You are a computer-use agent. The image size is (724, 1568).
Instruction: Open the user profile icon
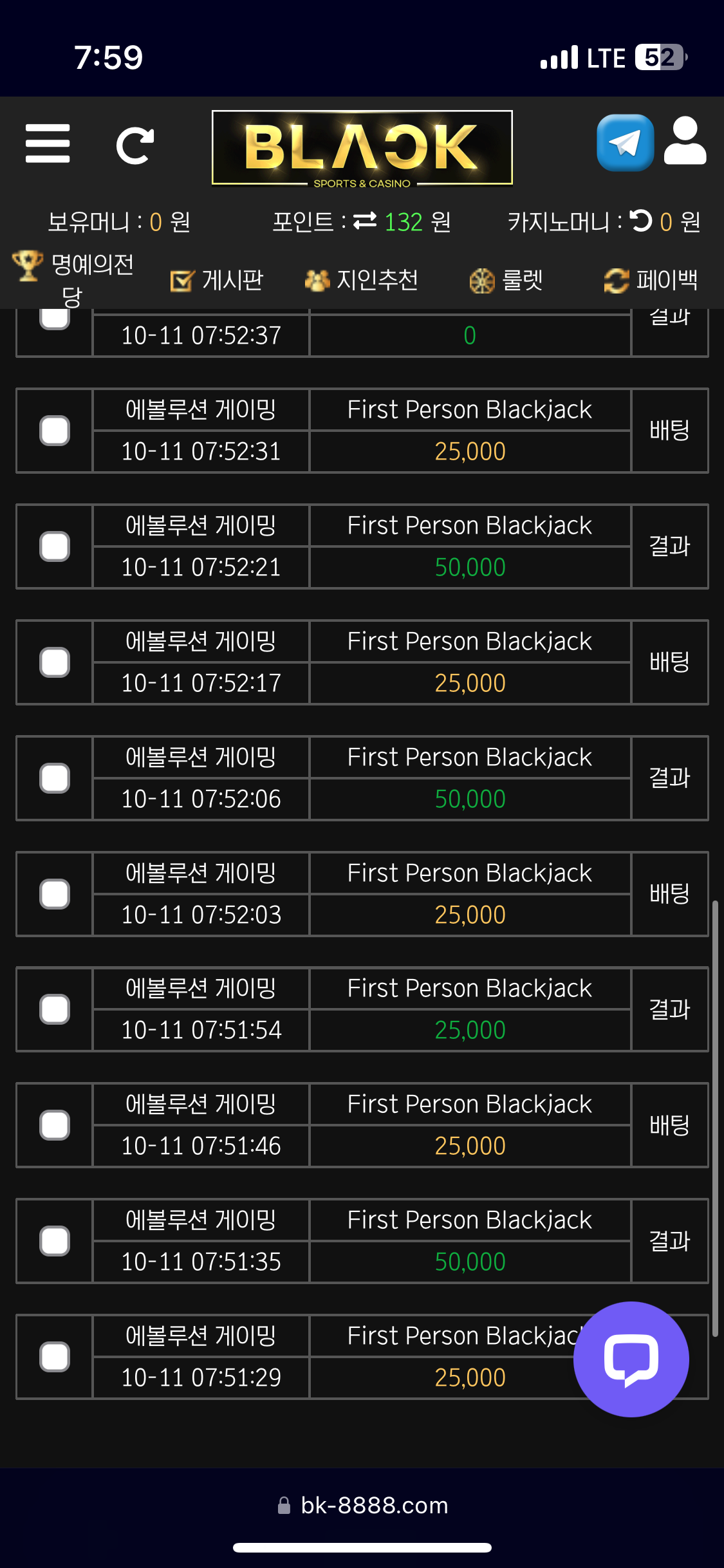(x=685, y=141)
